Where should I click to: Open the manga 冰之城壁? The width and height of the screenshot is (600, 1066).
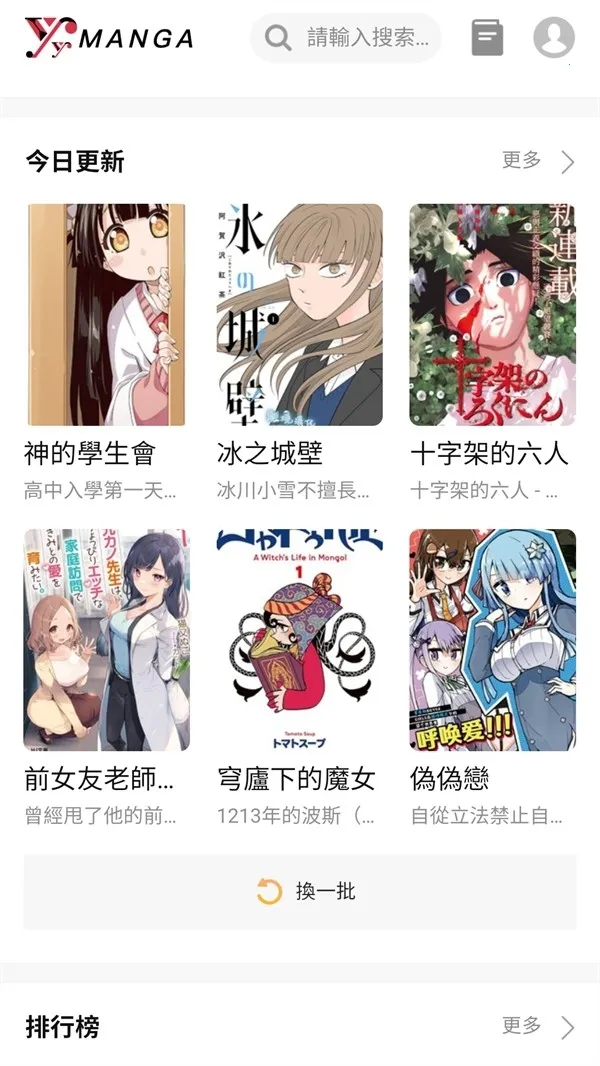(x=299, y=315)
